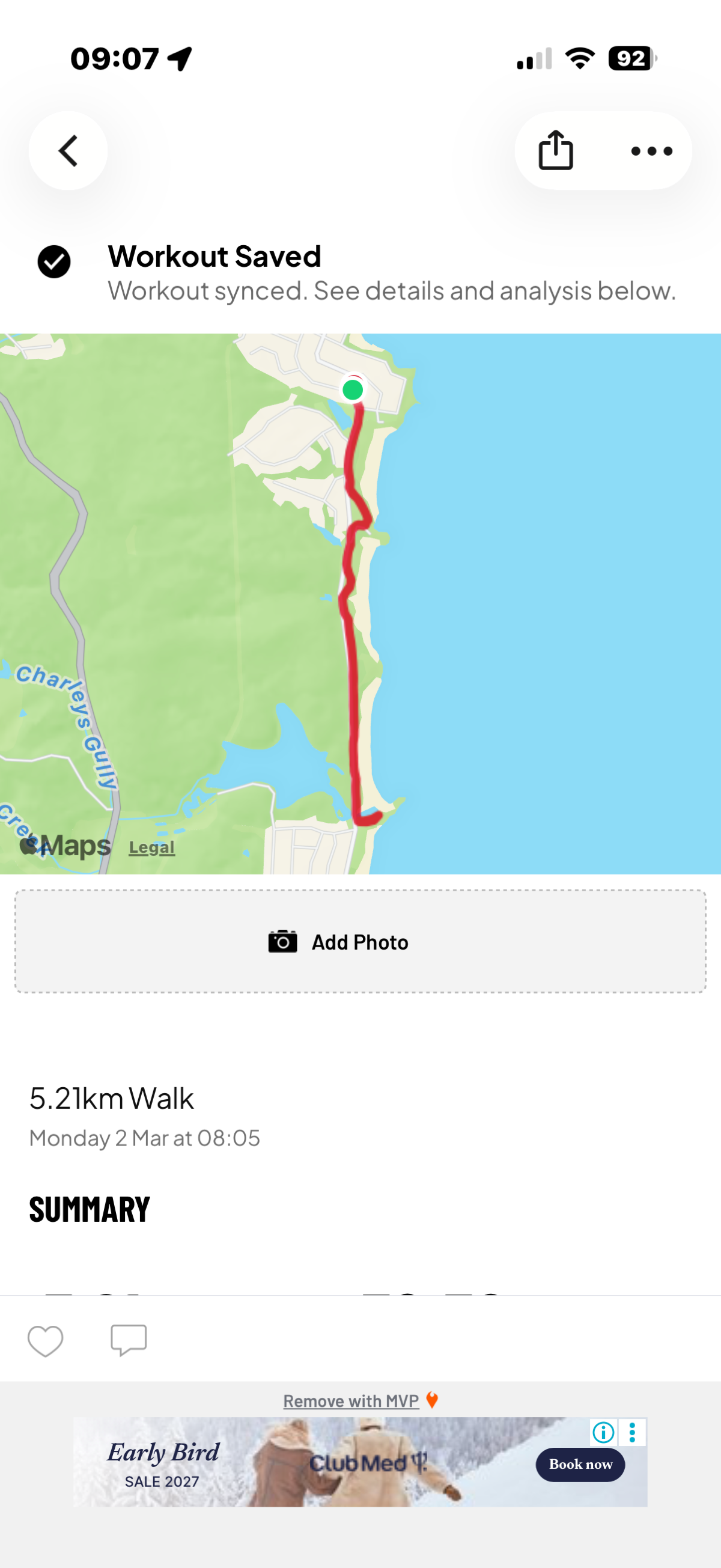Screen dimensions: 721x1568
Task: Open the ad options three-dot icon
Action: click(632, 1432)
